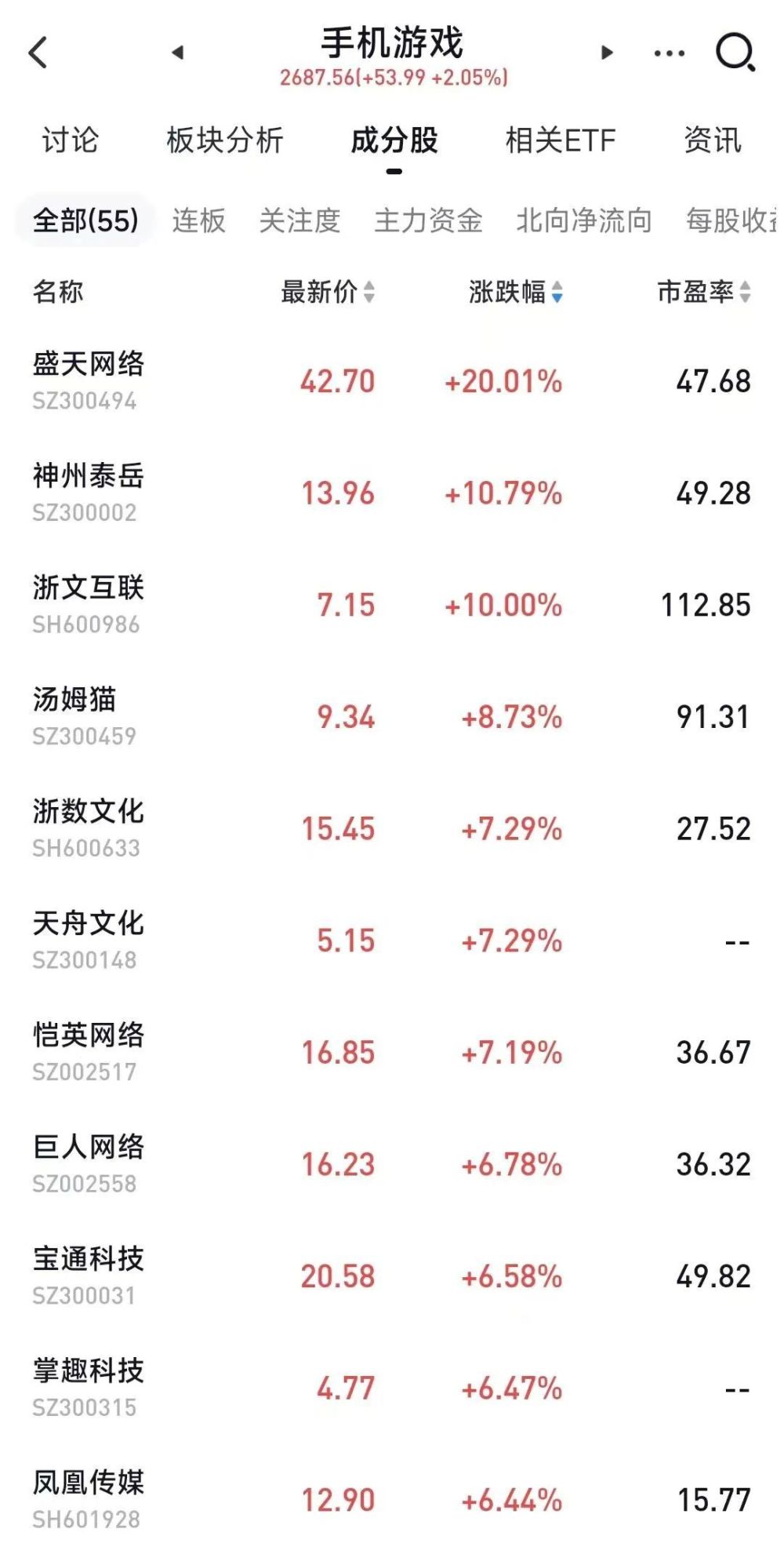Image resolution: width=784 pixels, height=1554 pixels.
Task: Switch to the 讨论 tab
Action: click(x=70, y=141)
